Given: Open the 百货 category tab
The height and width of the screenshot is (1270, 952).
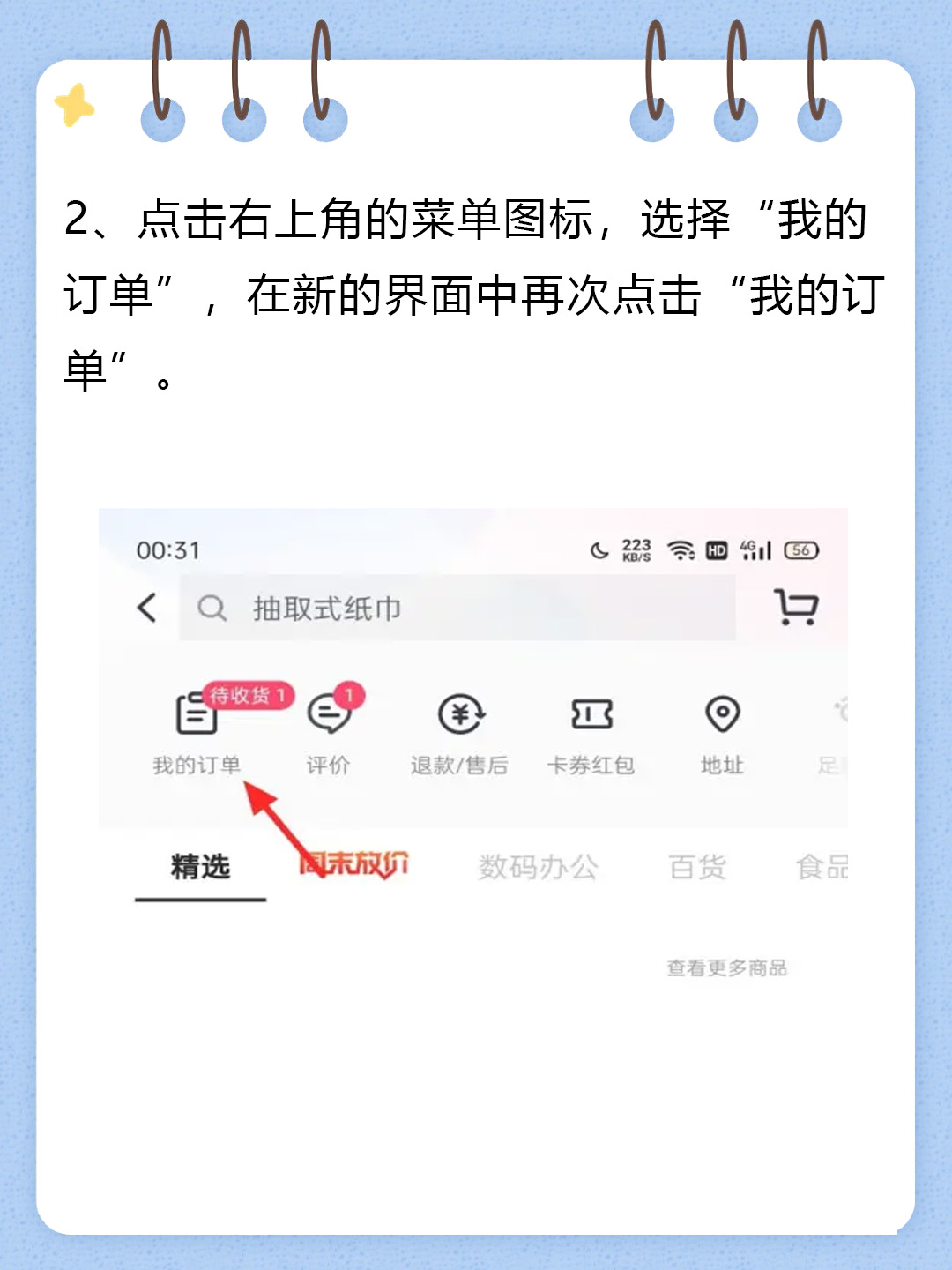Looking at the screenshot, I should click(698, 868).
